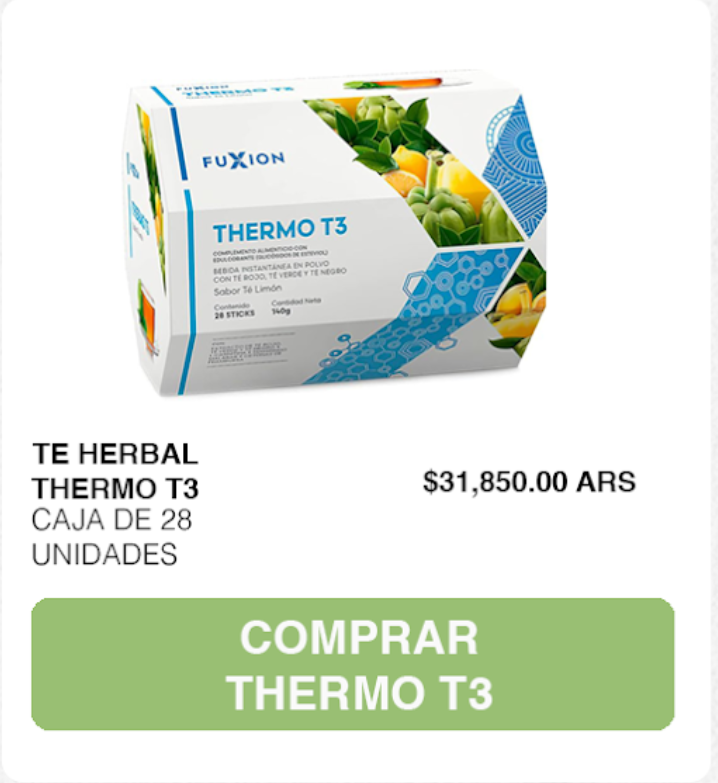Tap the COMPRAR THERMO T3 button
The width and height of the screenshot is (718, 783).
click(353, 664)
